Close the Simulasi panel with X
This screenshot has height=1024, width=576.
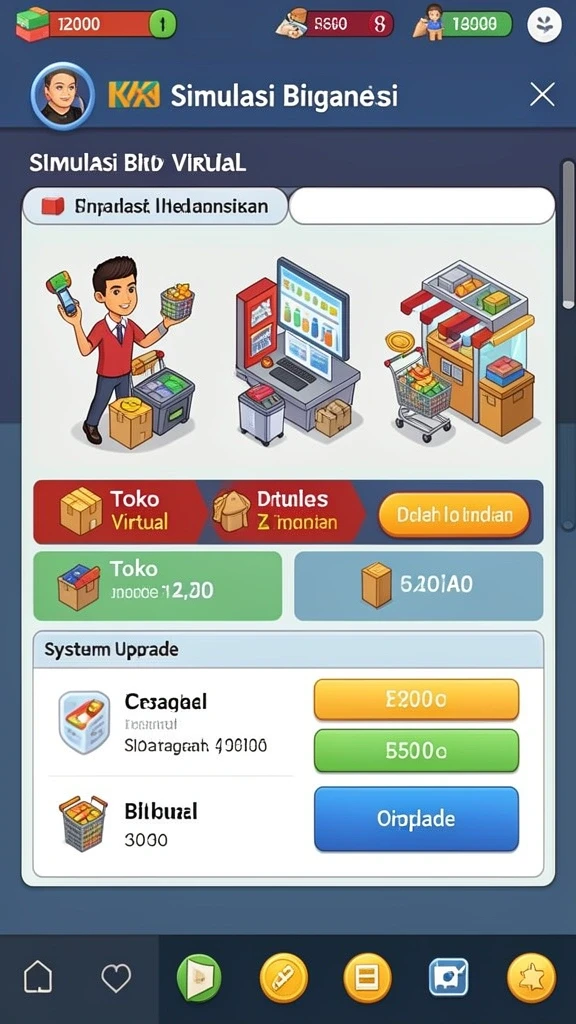(x=542, y=95)
